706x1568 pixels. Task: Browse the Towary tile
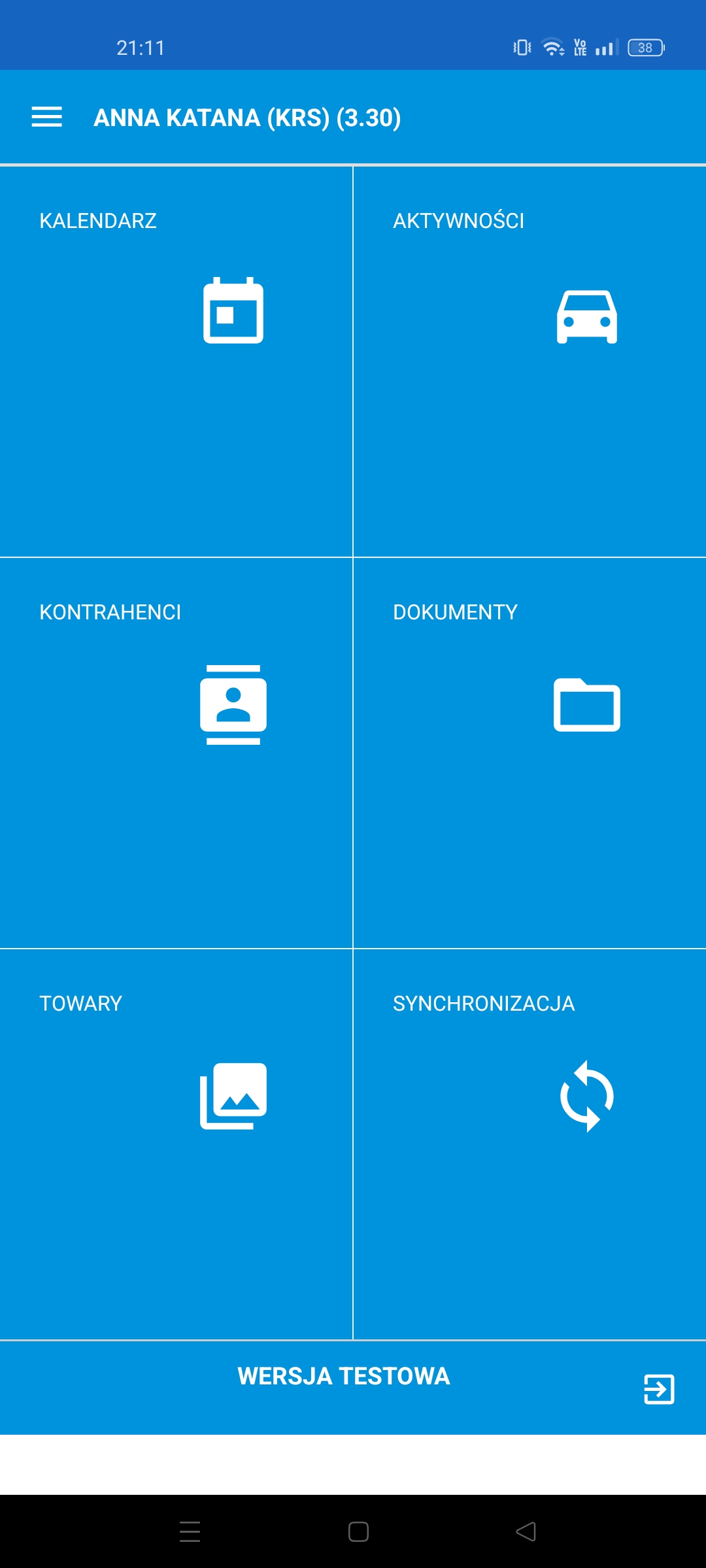[176, 1143]
